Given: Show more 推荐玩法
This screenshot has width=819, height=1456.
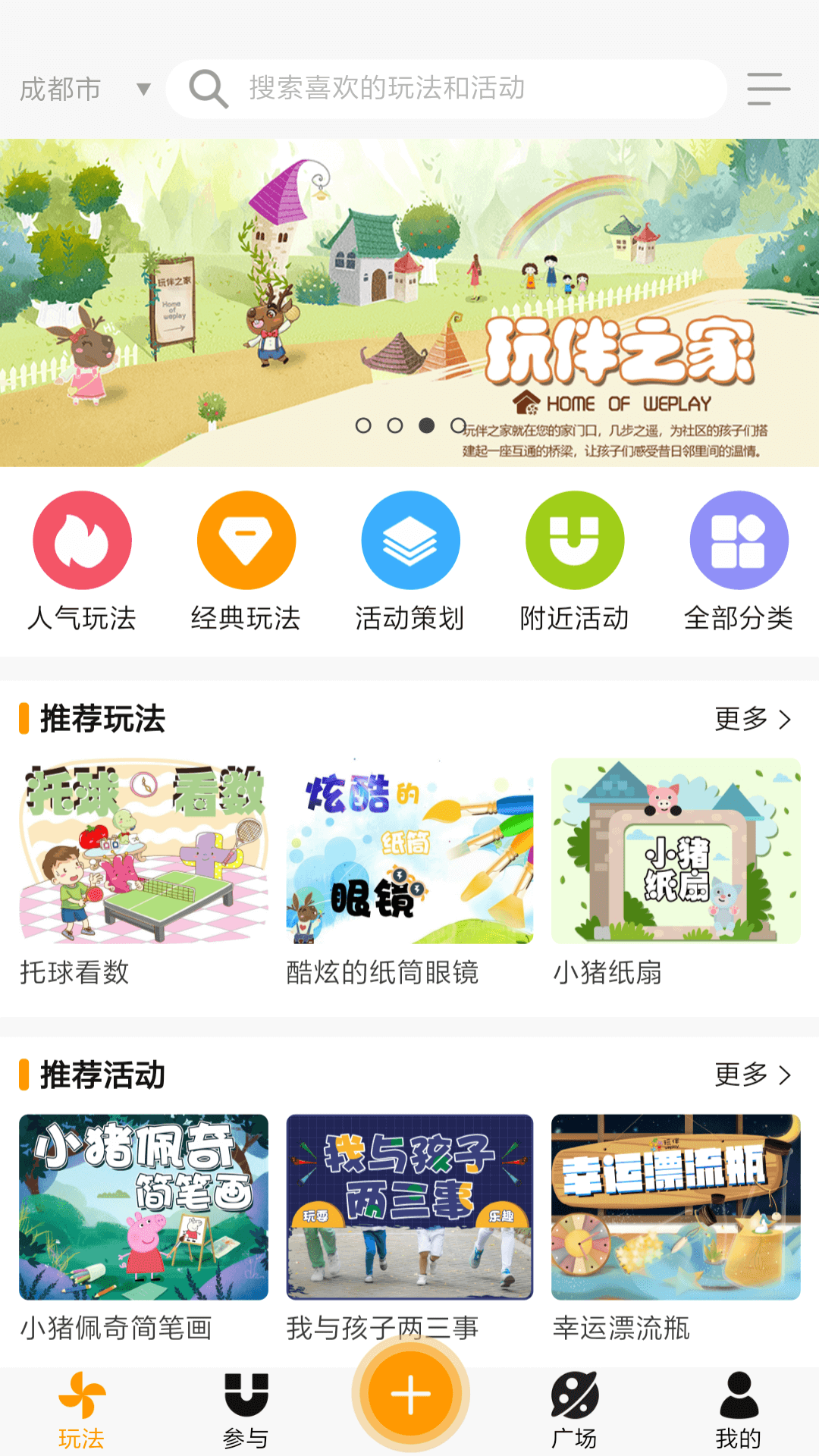Looking at the screenshot, I should pos(752,719).
